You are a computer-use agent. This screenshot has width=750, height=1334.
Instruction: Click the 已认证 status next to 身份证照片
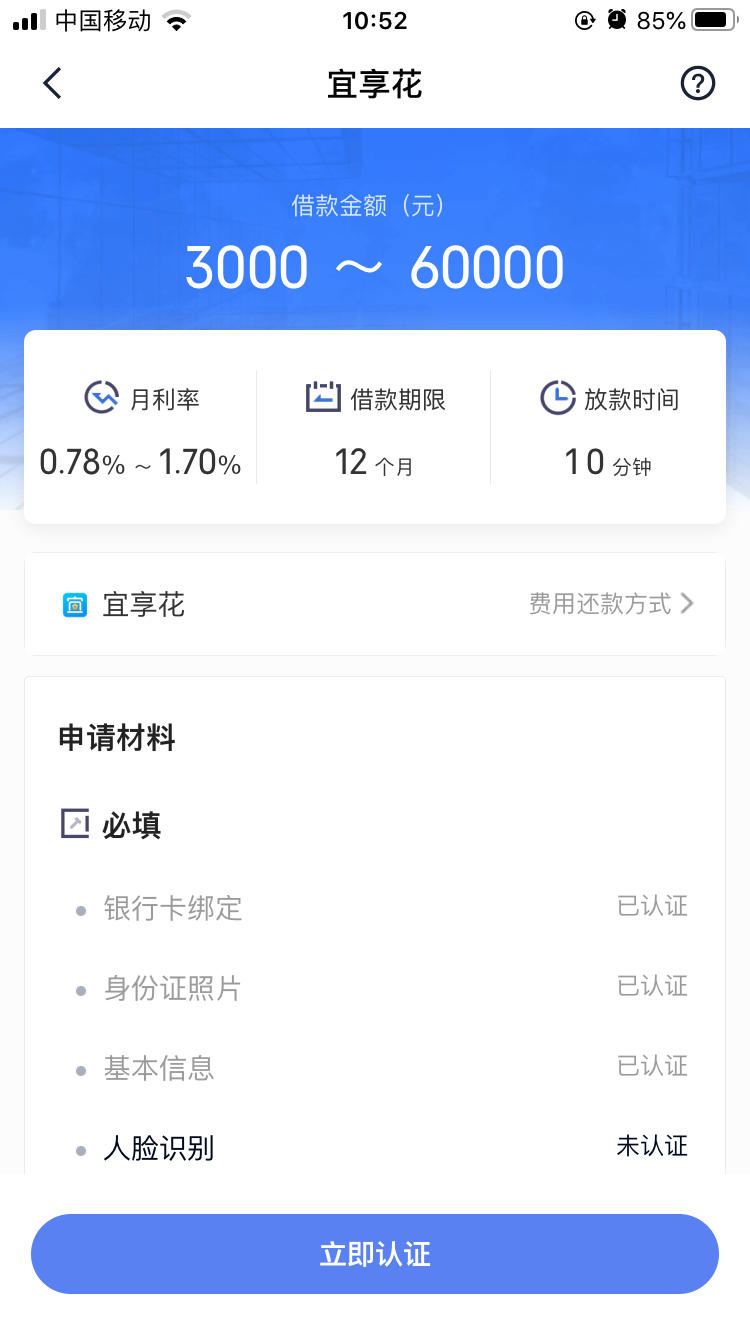click(653, 988)
